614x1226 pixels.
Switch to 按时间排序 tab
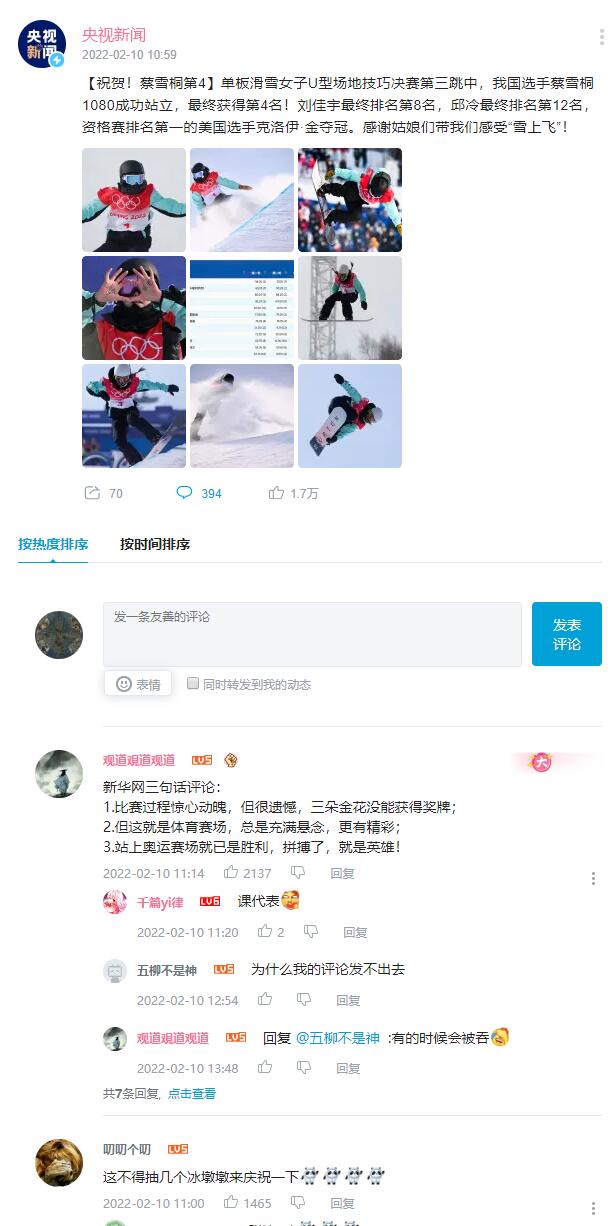click(155, 545)
